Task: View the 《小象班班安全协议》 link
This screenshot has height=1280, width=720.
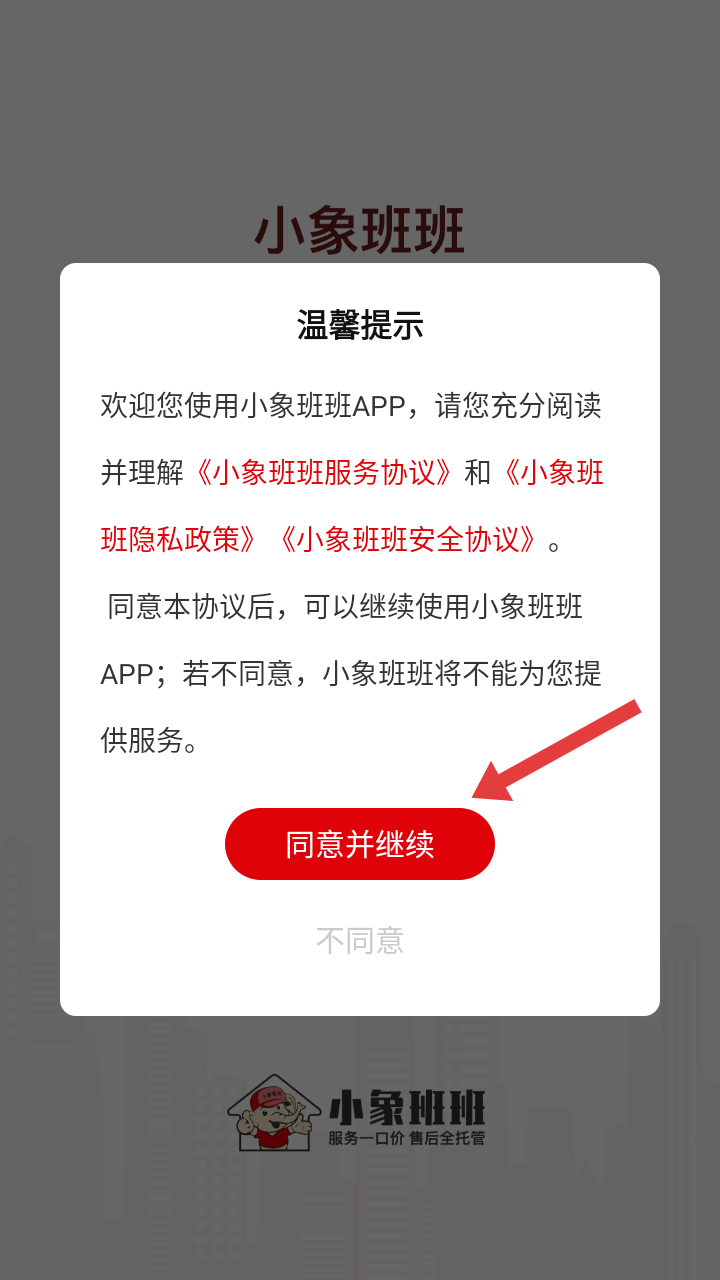Action: 410,539
